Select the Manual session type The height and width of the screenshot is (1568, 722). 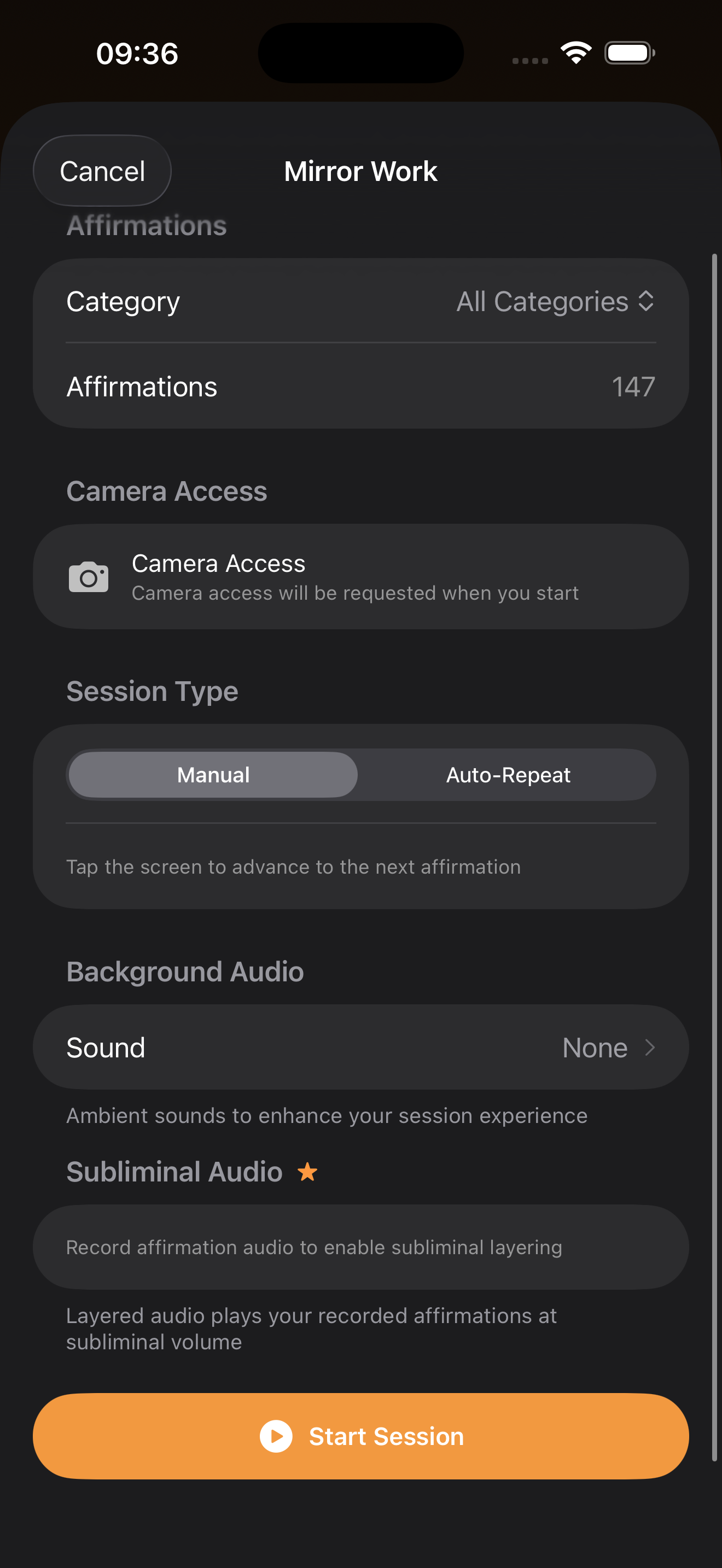pyautogui.click(x=213, y=775)
